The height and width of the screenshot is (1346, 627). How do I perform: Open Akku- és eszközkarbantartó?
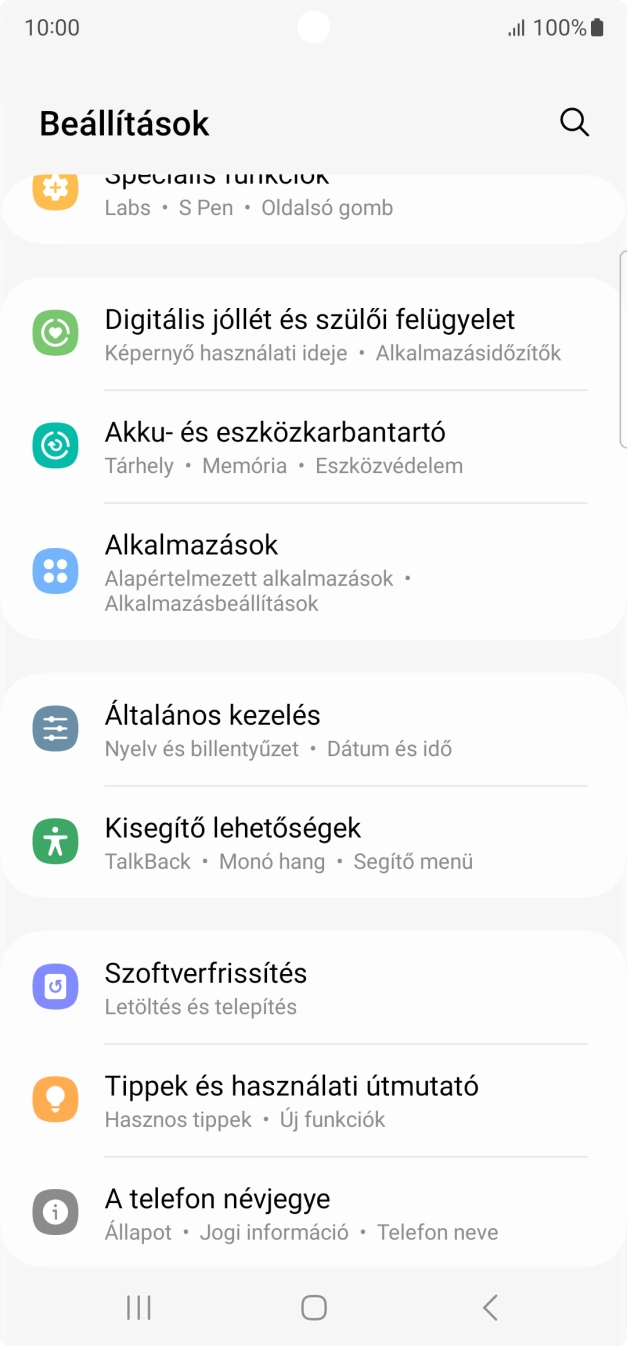pos(313,447)
